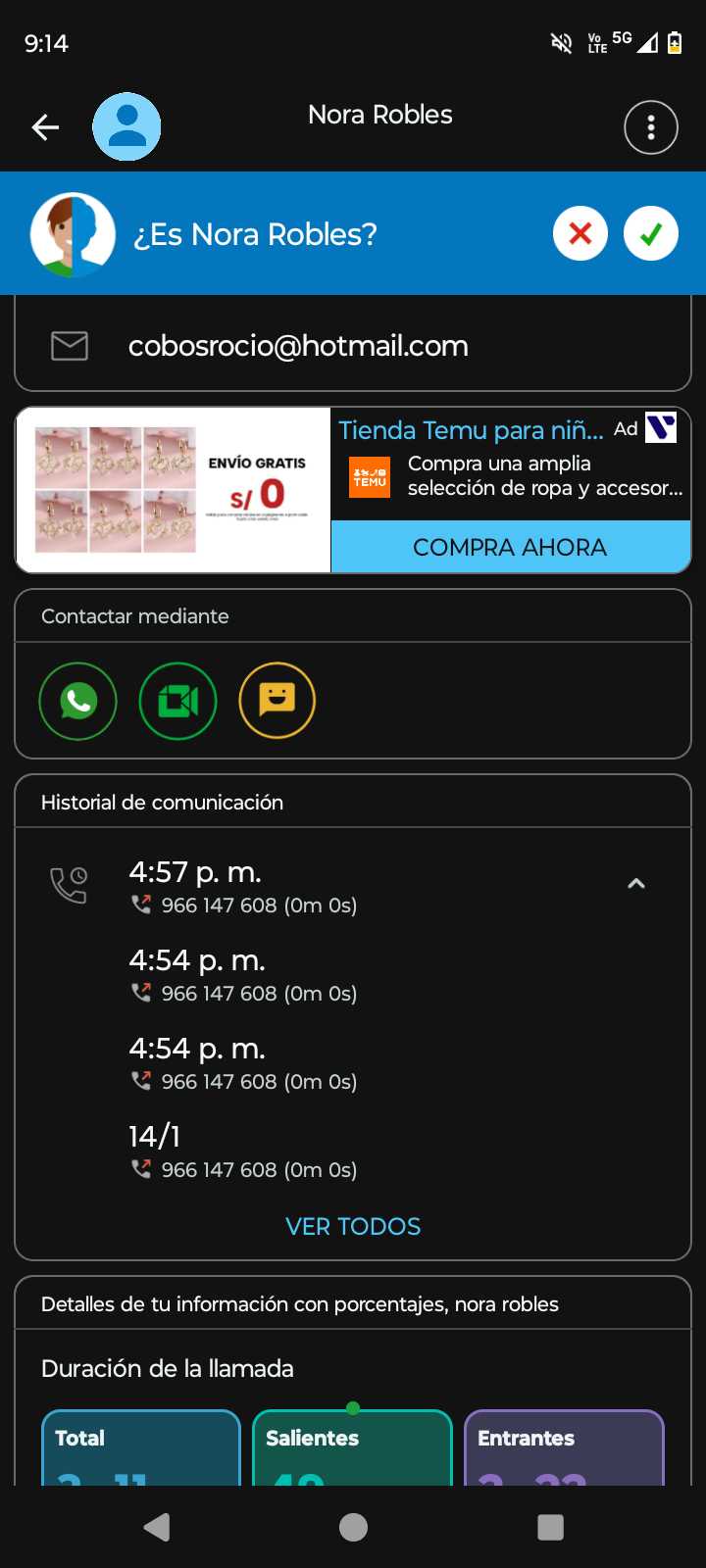Open the three-dot overflow menu

click(650, 127)
